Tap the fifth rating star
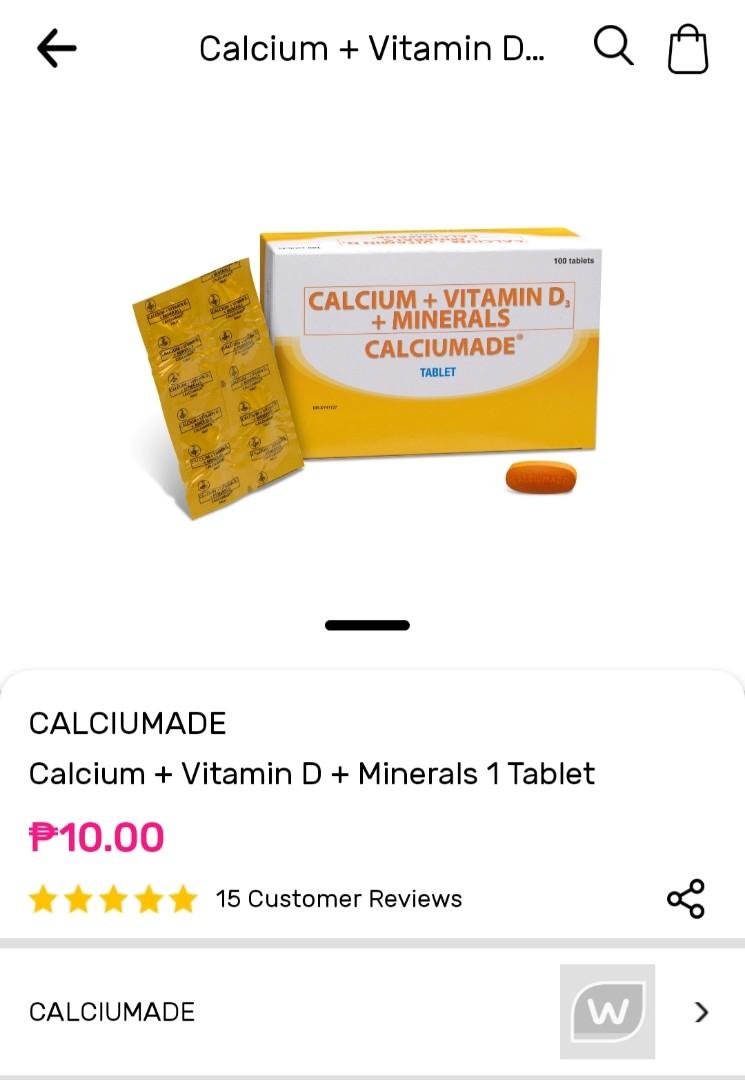 179,898
